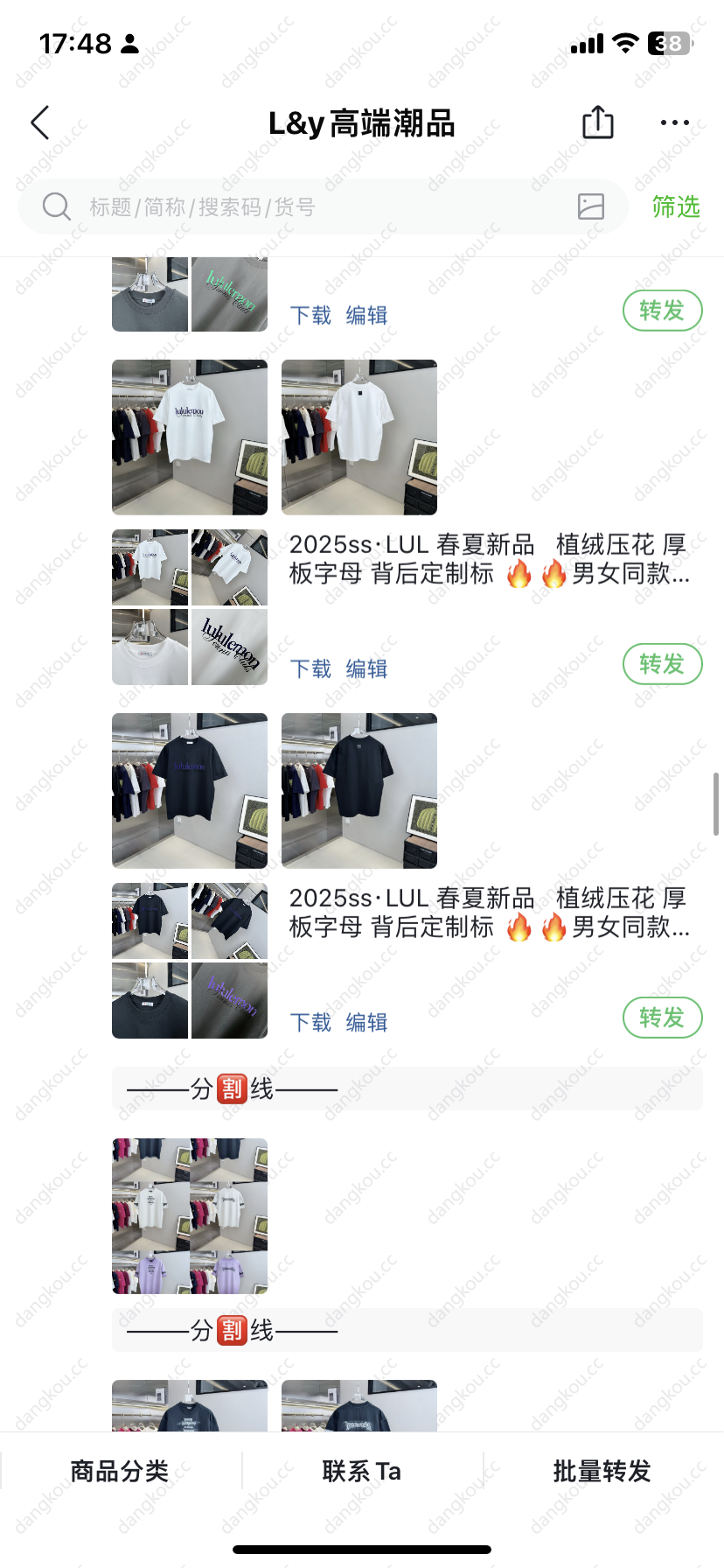Search by image using the picture icon
The height and width of the screenshot is (1568, 724).
pos(591,206)
